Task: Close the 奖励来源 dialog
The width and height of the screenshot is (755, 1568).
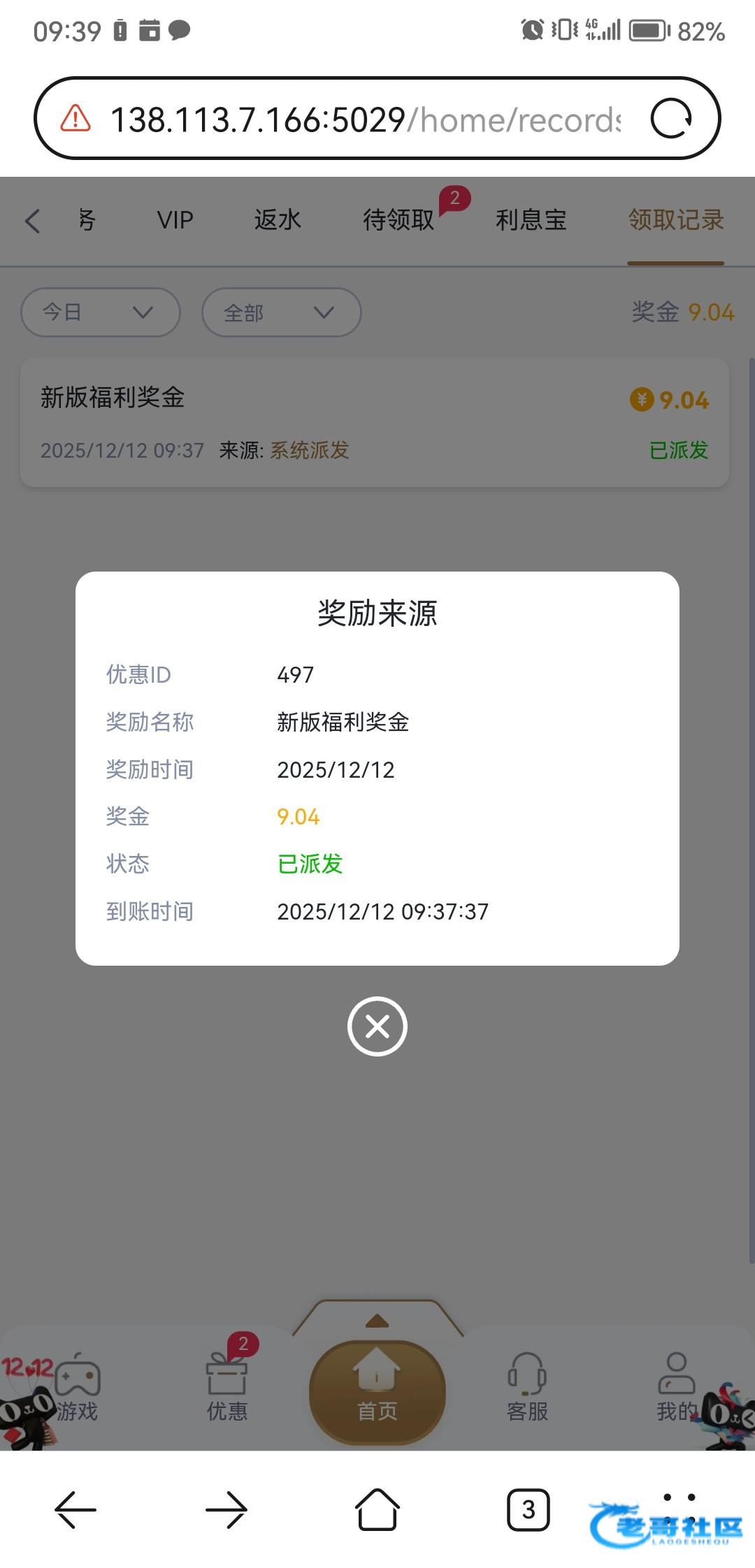Action: (x=377, y=1026)
